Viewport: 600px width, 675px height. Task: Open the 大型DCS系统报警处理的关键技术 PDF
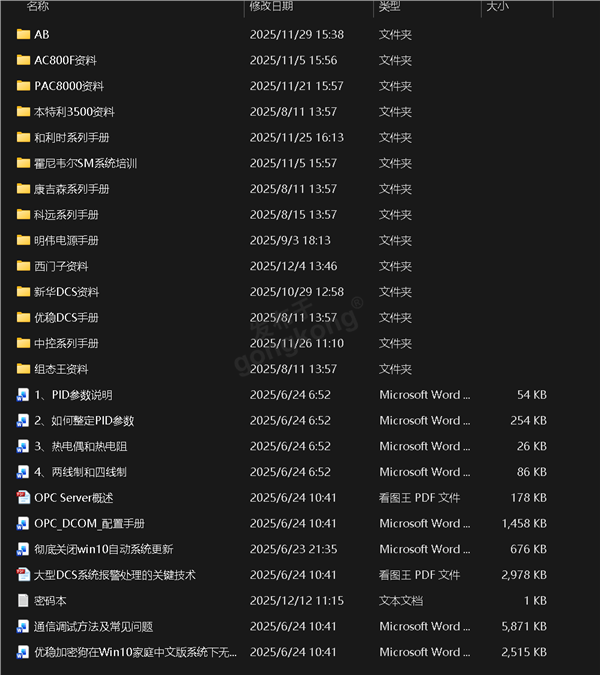[114, 575]
